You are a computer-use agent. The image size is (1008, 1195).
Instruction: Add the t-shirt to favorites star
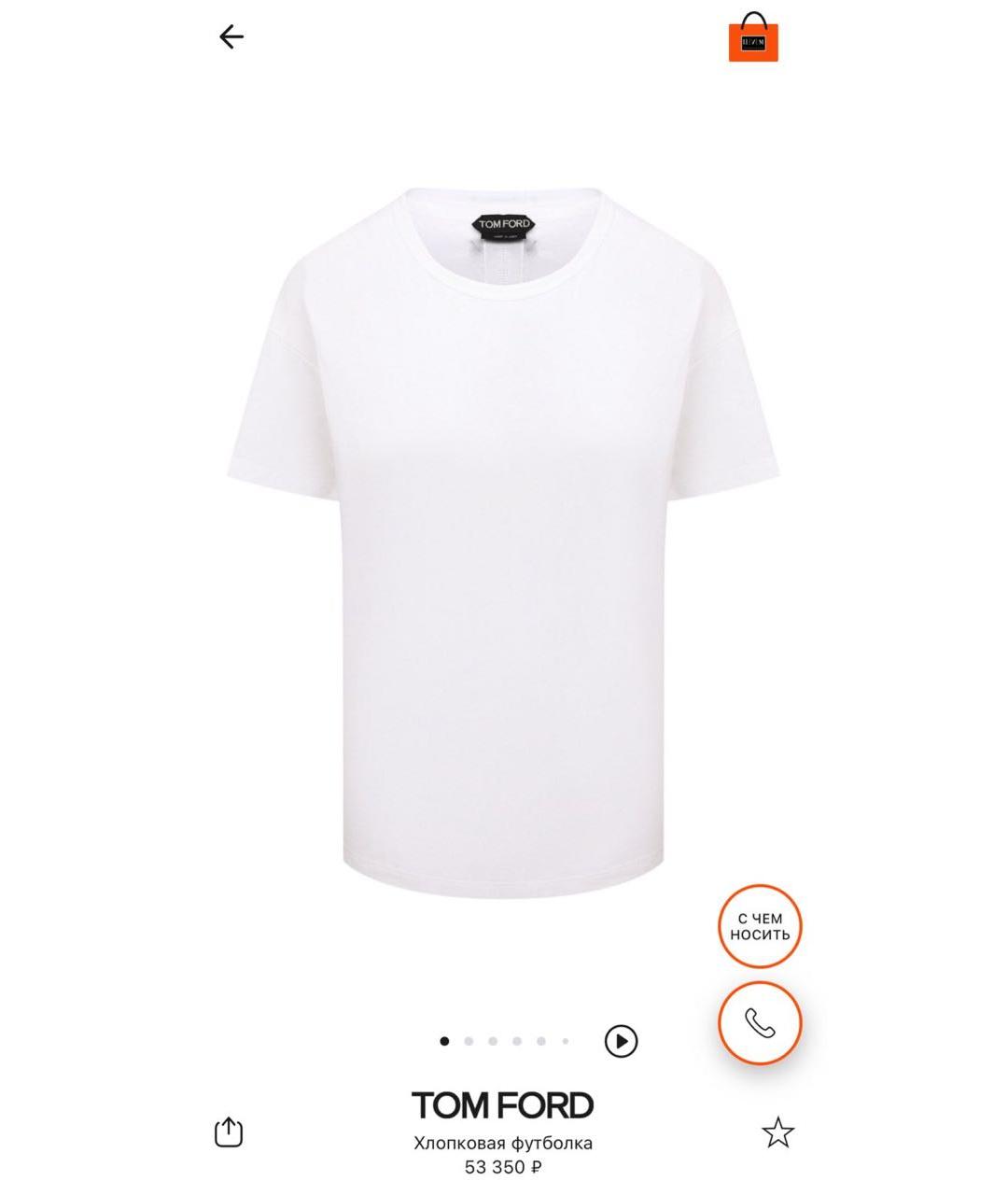777,1132
